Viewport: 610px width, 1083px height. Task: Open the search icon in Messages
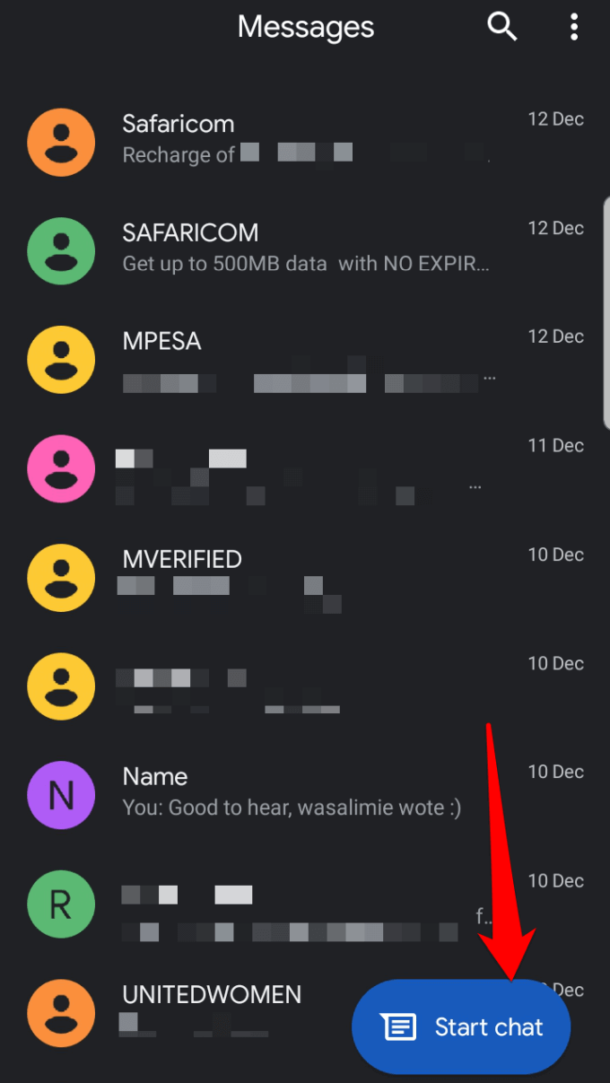[x=502, y=27]
